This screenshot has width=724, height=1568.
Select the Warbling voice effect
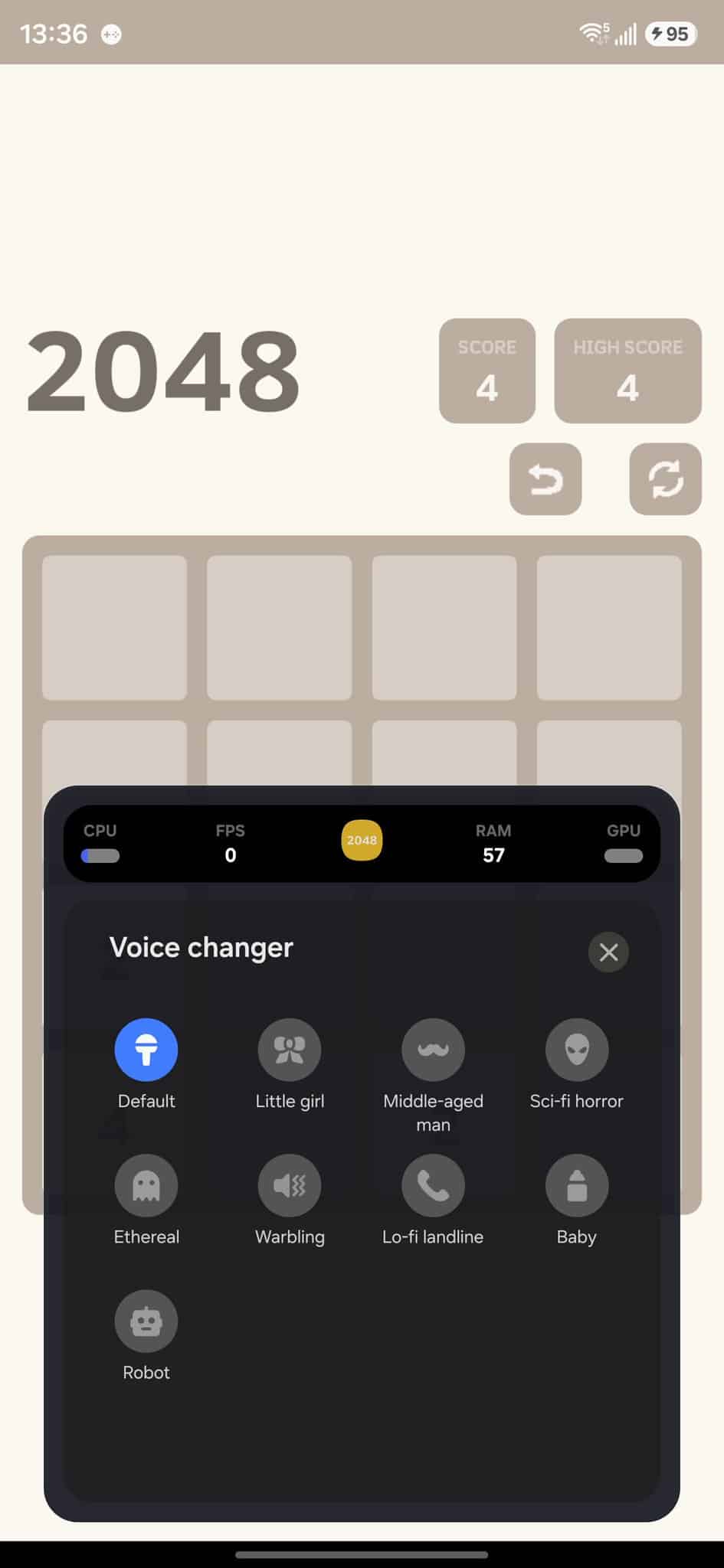(x=290, y=1185)
